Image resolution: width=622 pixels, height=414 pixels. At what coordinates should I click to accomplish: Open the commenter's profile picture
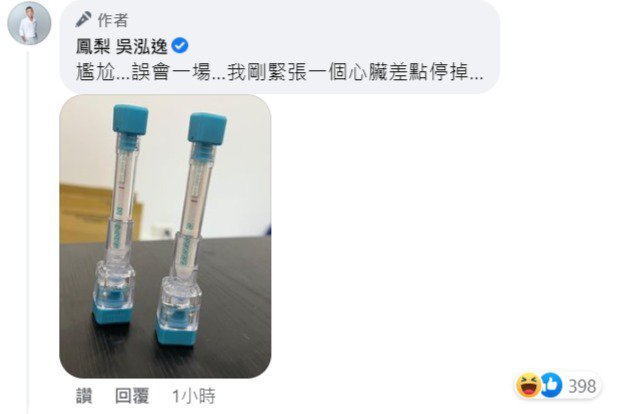point(29,22)
